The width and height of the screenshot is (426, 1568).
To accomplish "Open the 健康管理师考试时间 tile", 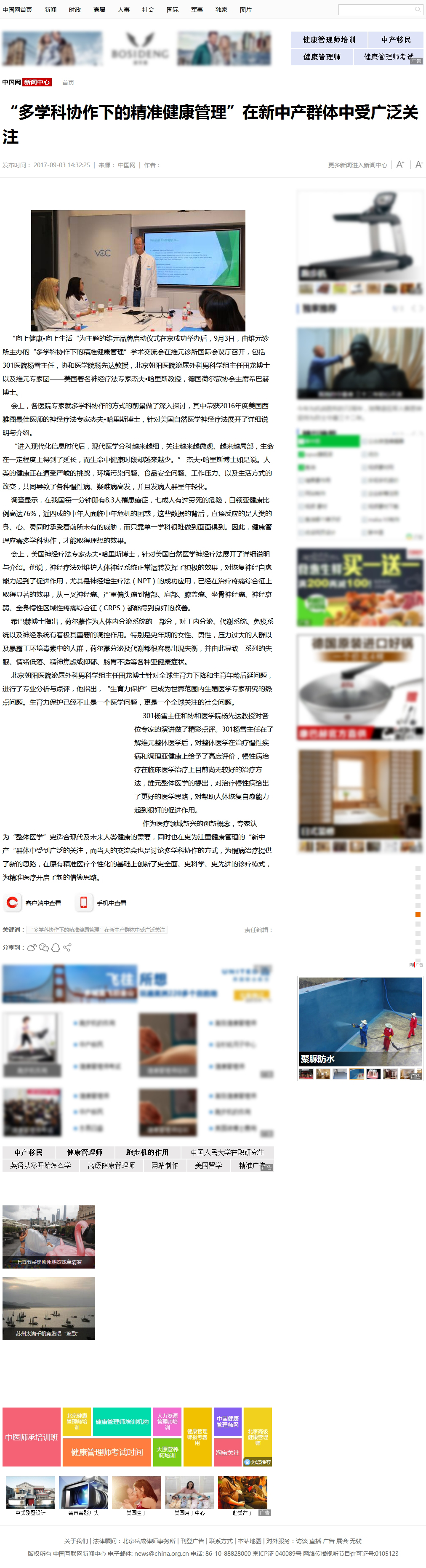I will pyautogui.click(x=106, y=1452).
